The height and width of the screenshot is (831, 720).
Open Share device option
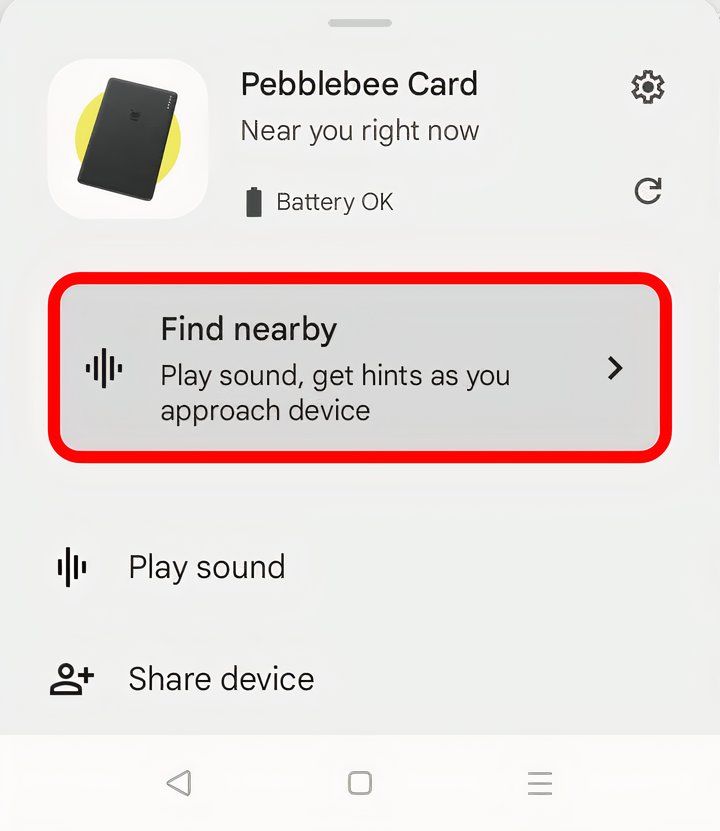coord(220,679)
